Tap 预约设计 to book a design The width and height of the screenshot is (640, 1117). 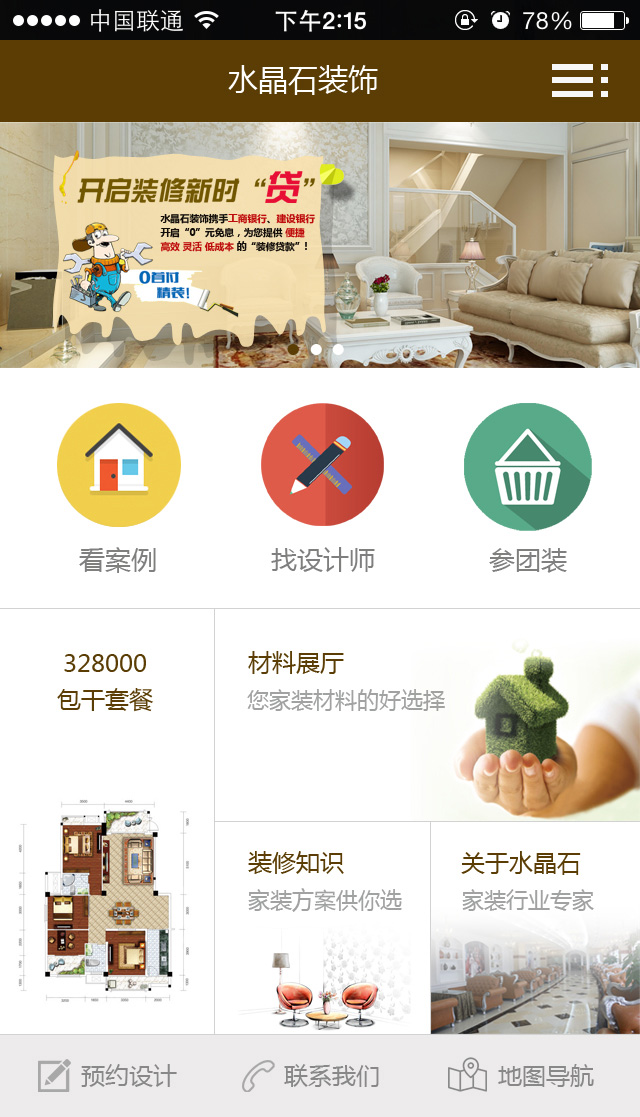[107, 1076]
